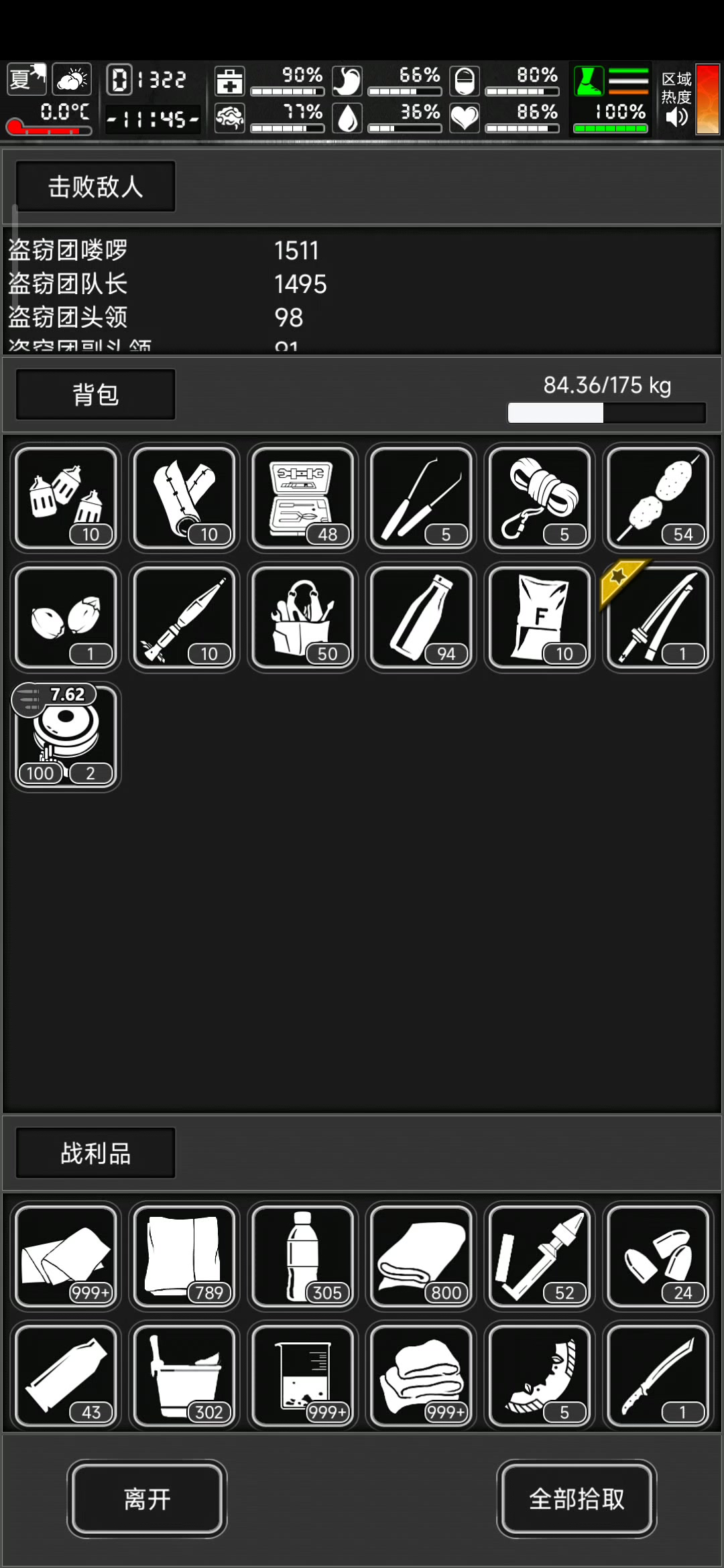The image size is (724, 1568).
Task: Select the bullets loot item with 24
Action: 658,1256
